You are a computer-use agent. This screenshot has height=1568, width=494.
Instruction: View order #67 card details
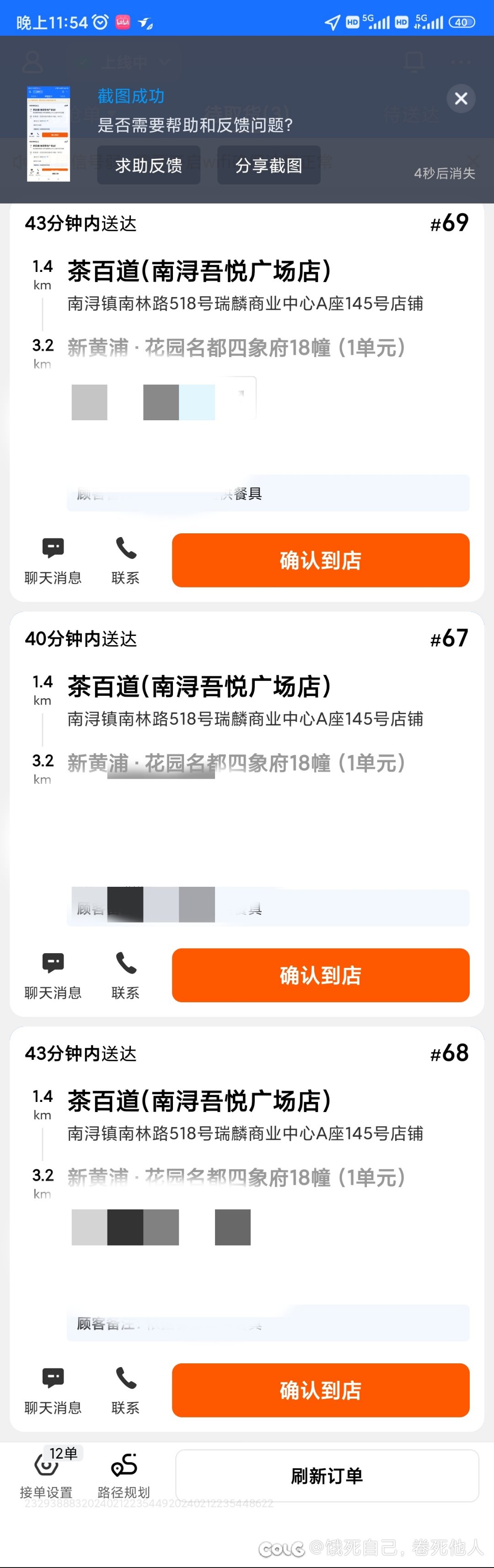(243, 700)
